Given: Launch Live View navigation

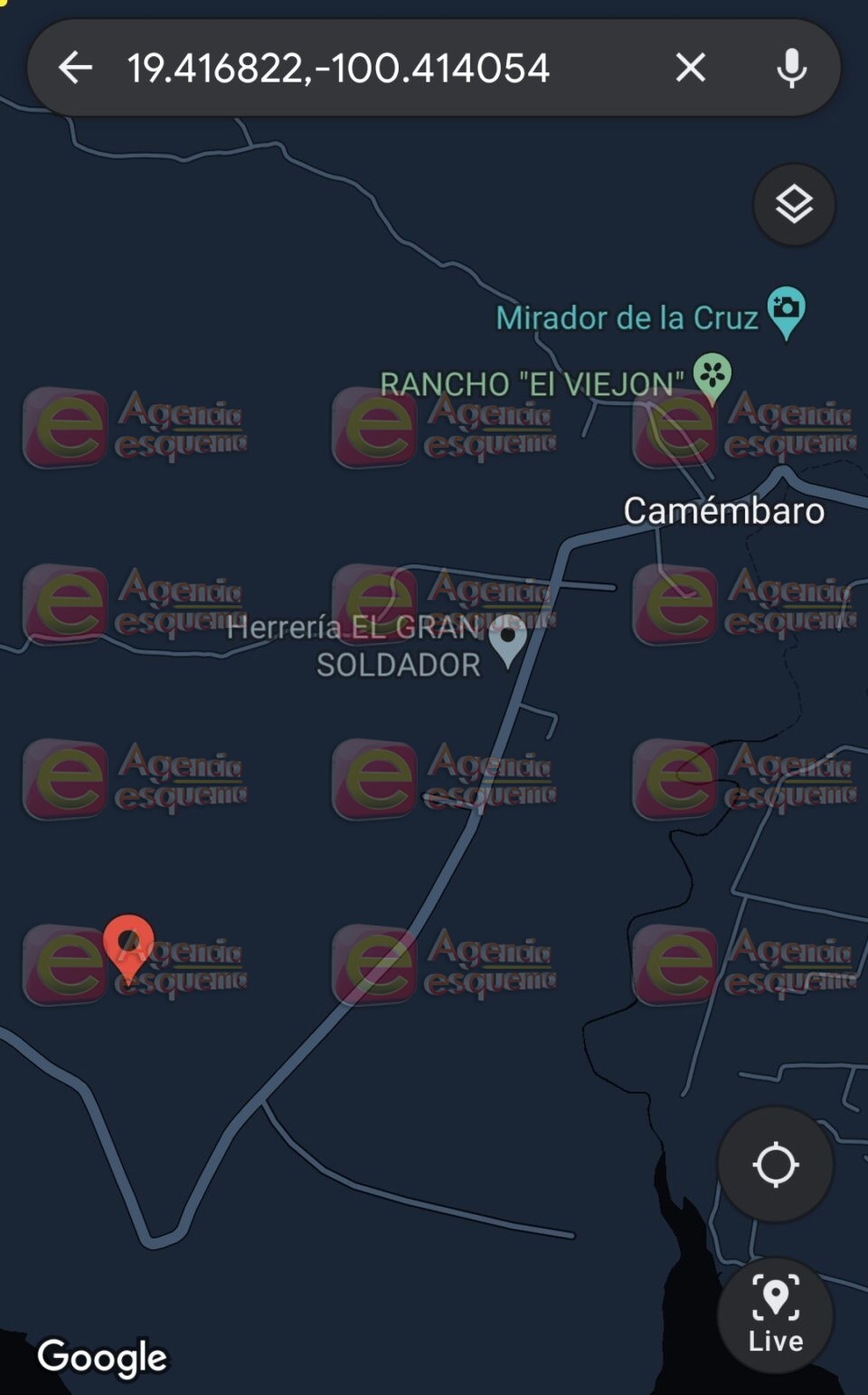Looking at the screenshot, I should [775, 1314].
